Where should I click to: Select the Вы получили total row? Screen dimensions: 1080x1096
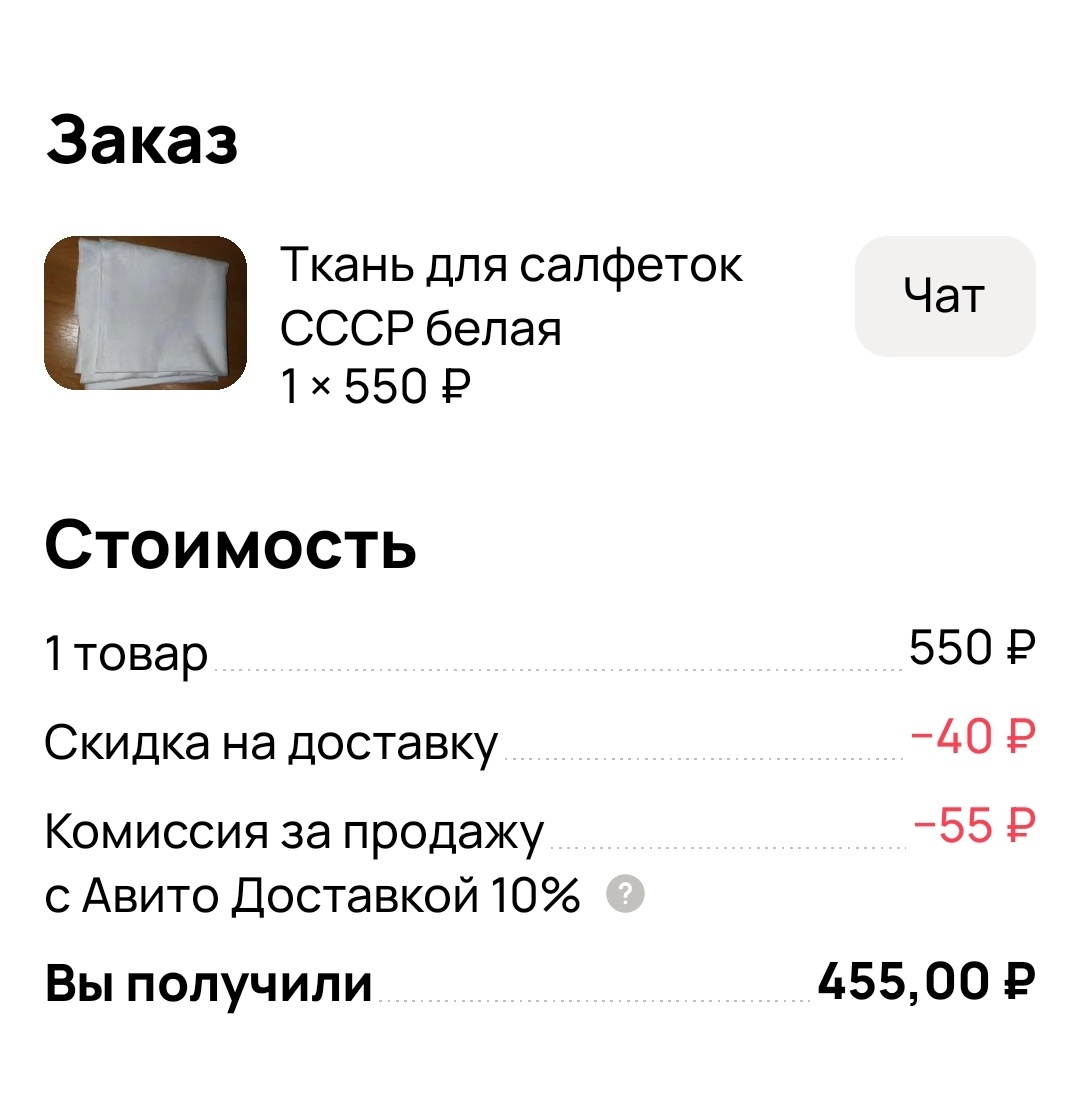point(205,983)
